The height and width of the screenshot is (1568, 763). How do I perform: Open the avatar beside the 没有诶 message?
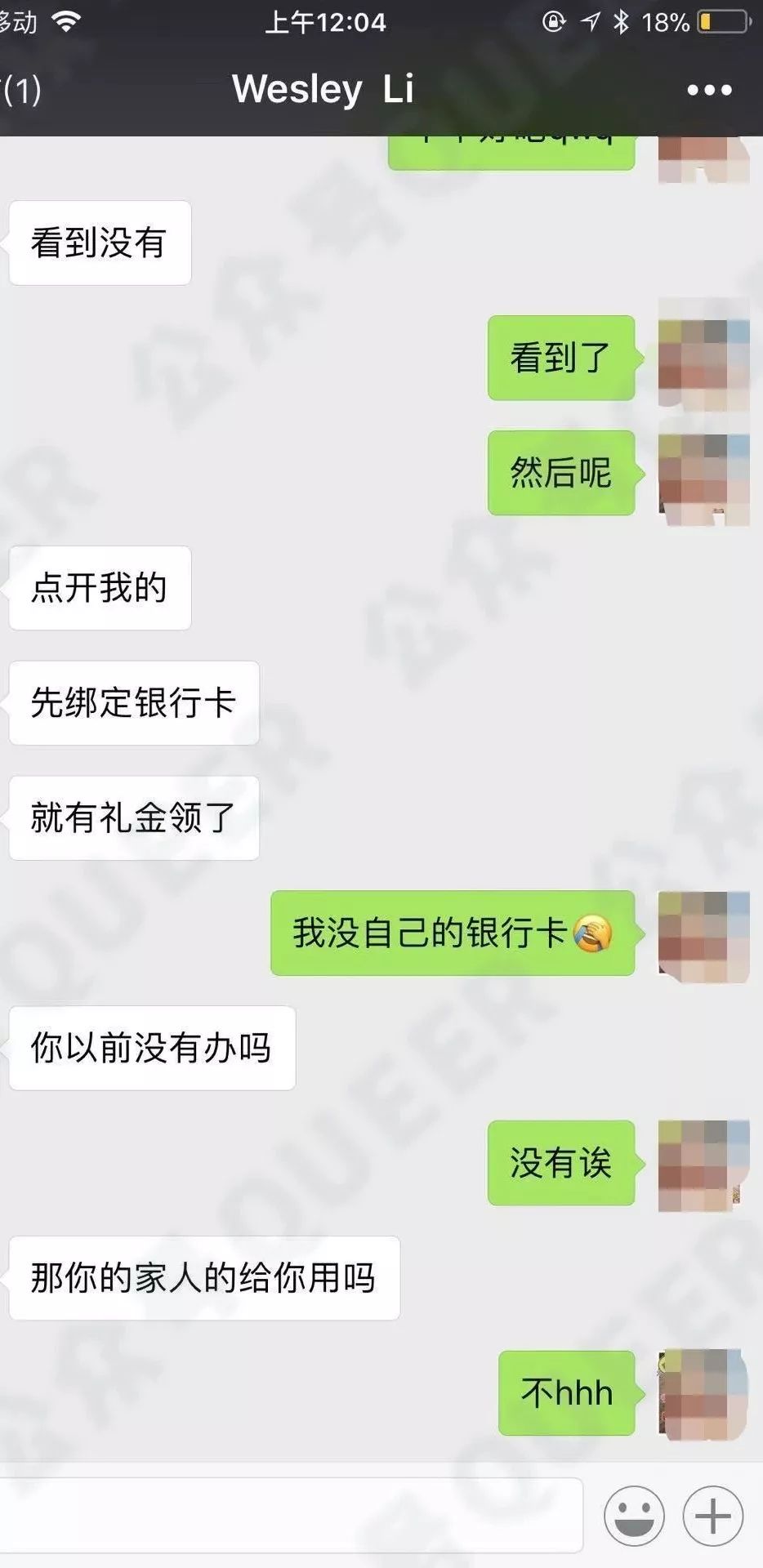(x=703, y=1163)
